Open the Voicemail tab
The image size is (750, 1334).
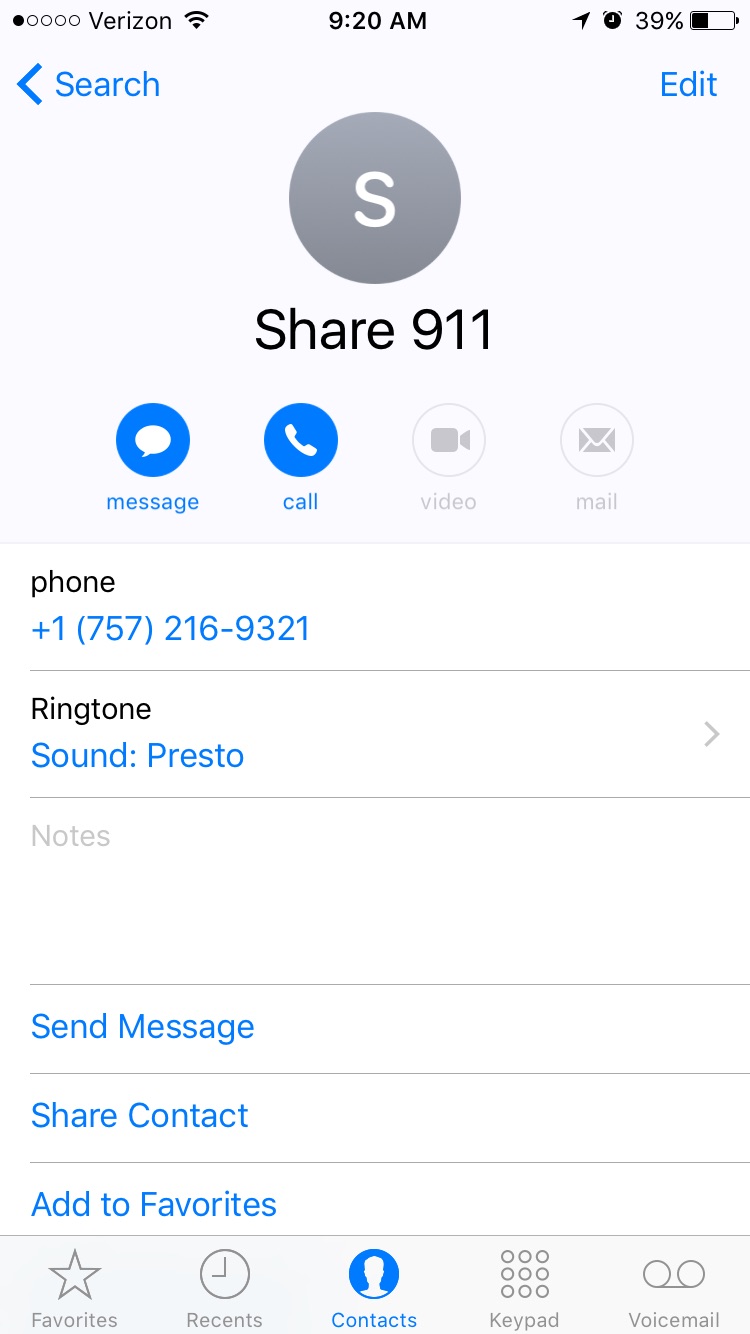tap(674, 1288)
